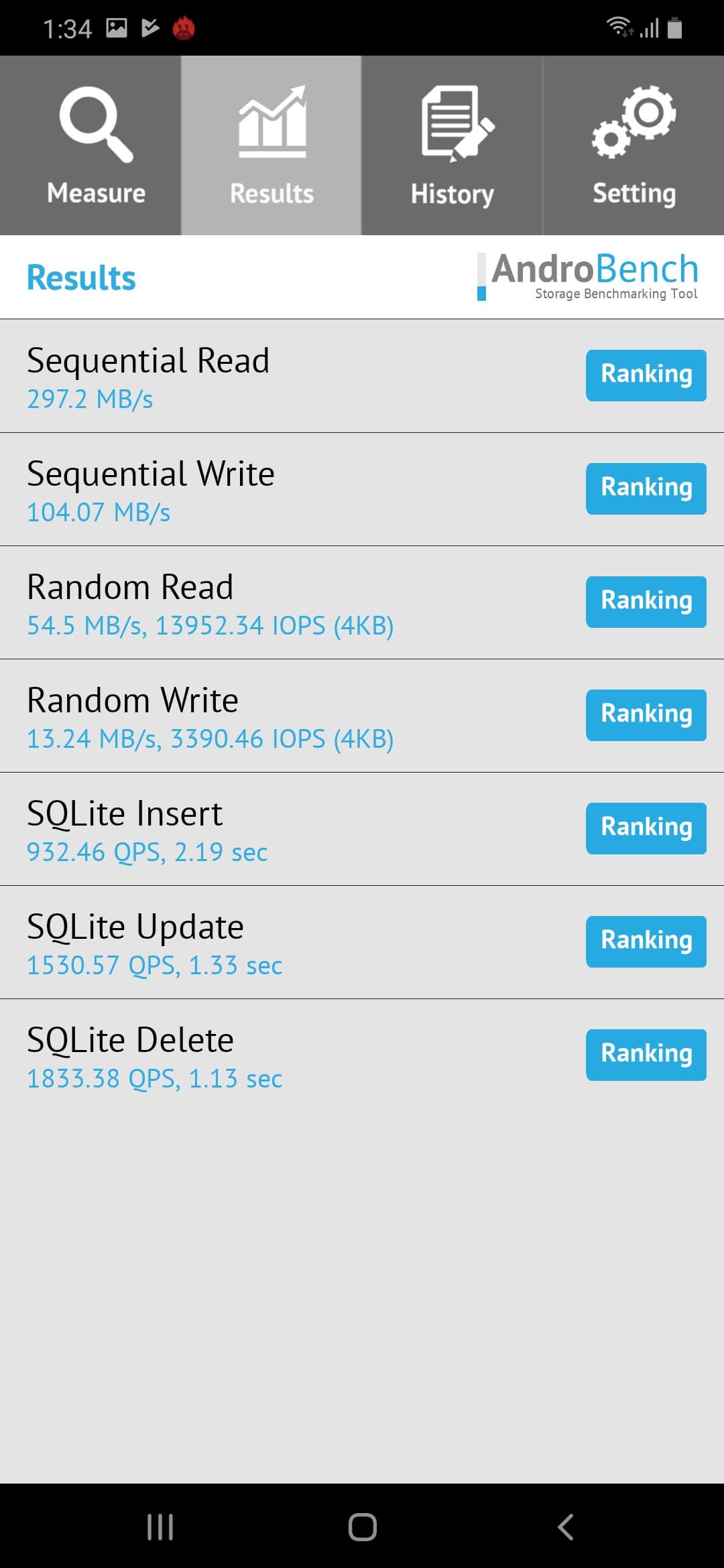The width and height of the screenshot is (724, 1568).
Task: Check SQLite Insert ranking
Action: click(x=646, y=828)
